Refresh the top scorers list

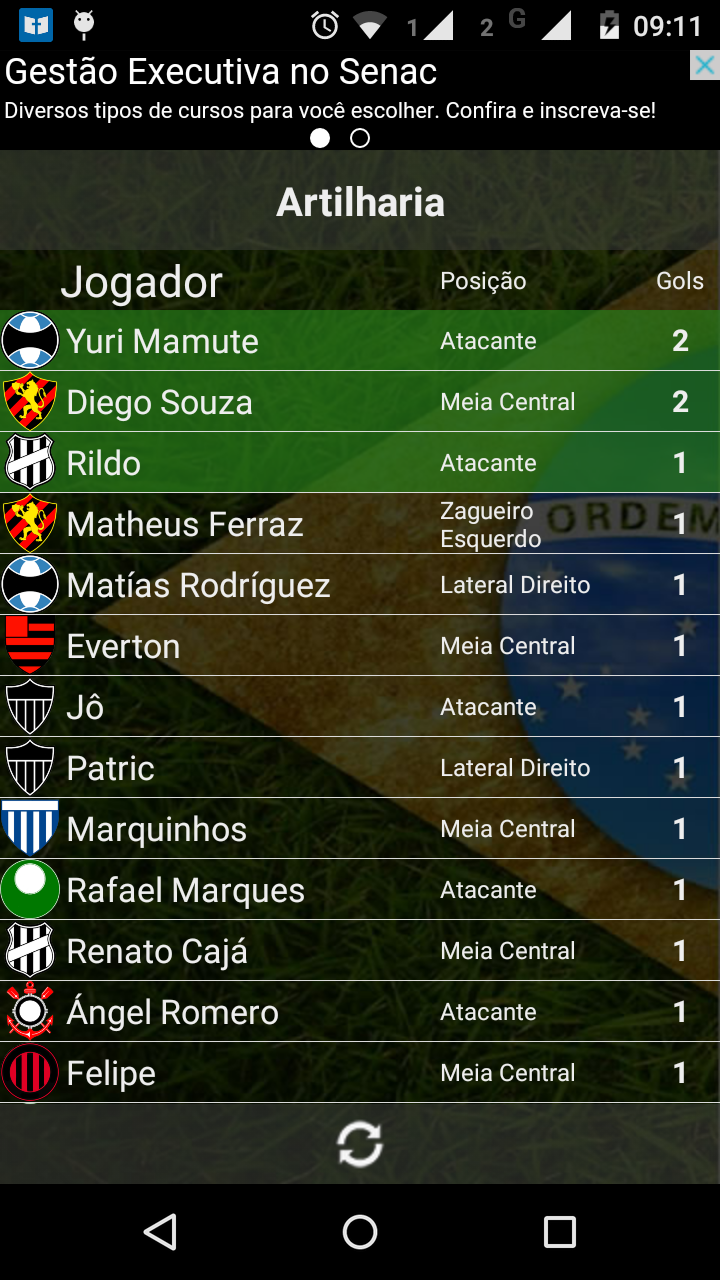point(360,1144)
